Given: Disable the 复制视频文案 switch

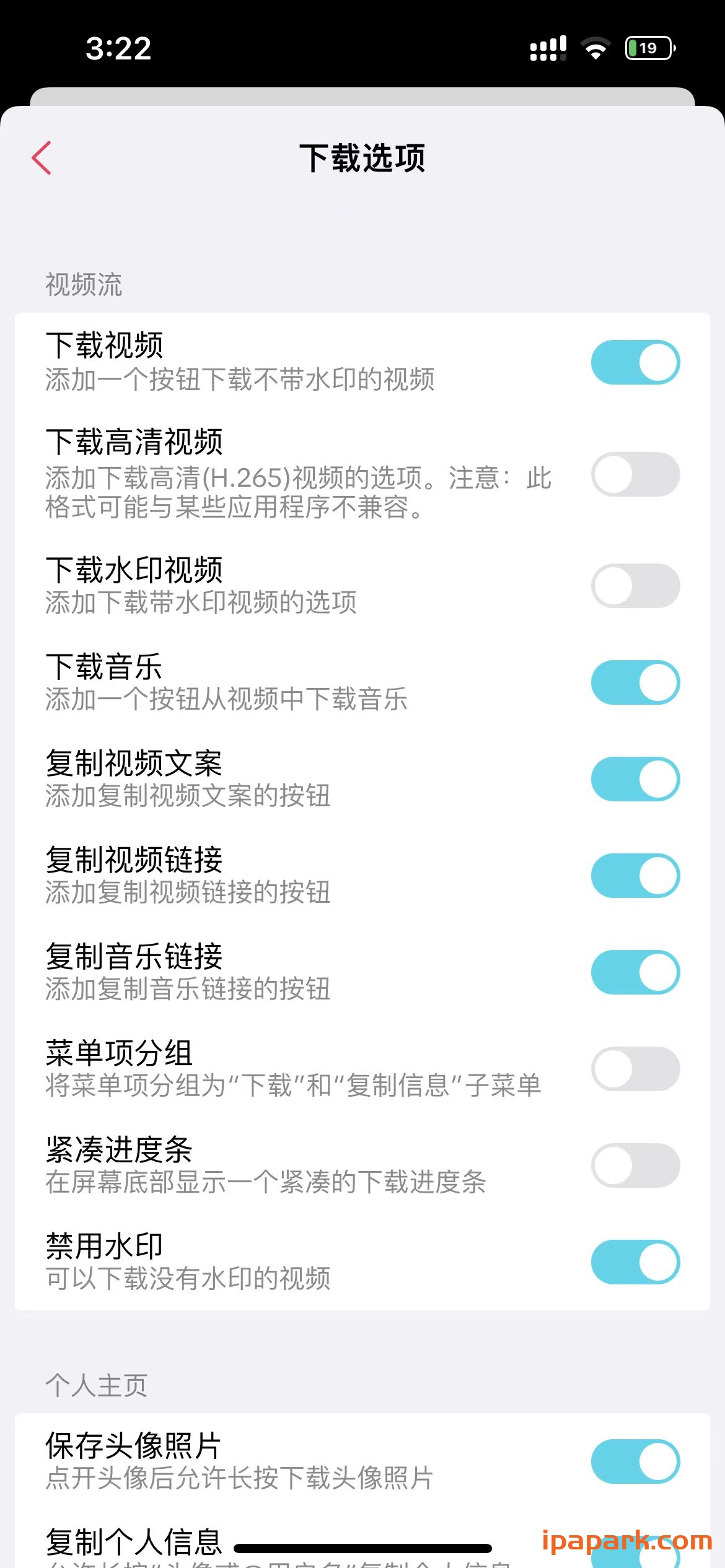Looking at the screenshot, I should (635, 778).
